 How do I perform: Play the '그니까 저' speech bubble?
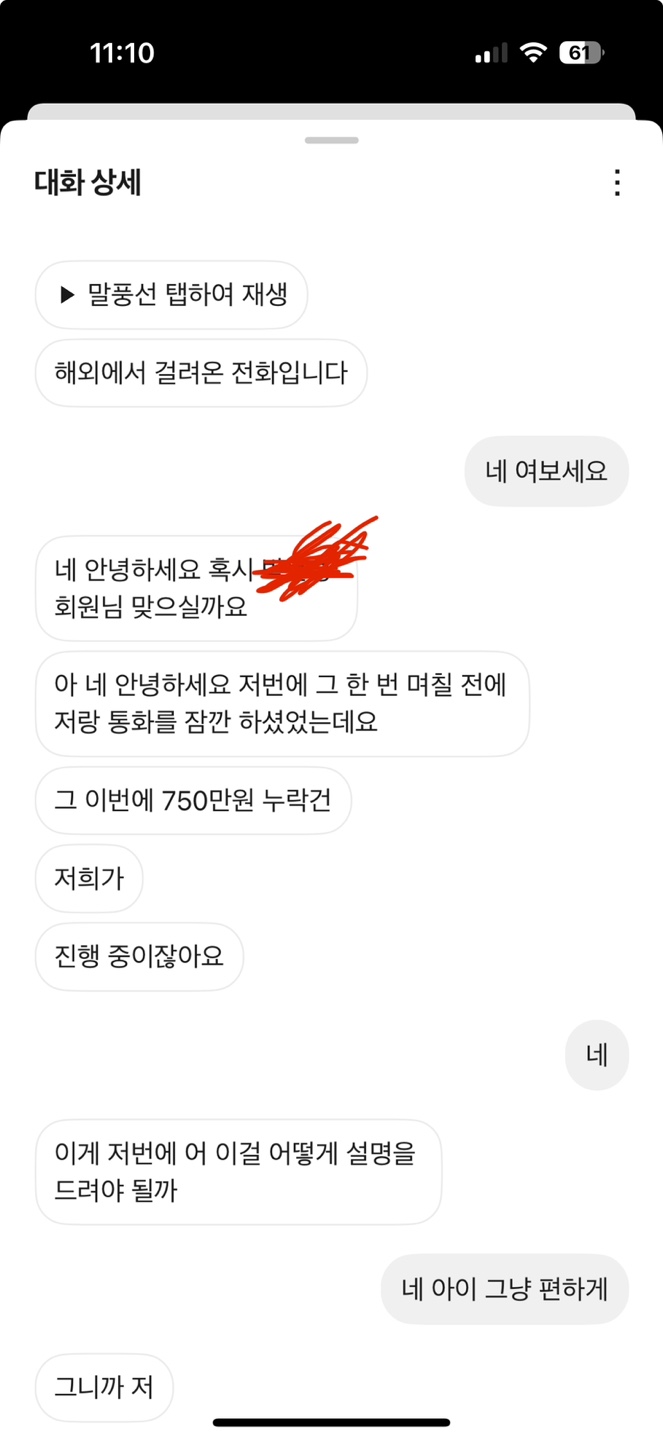pos(104,1388)
